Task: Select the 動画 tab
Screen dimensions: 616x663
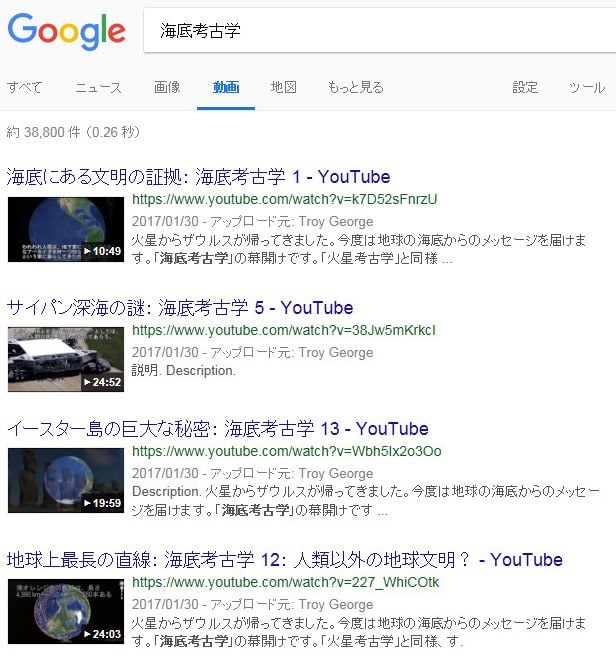Action: (226, 87)
